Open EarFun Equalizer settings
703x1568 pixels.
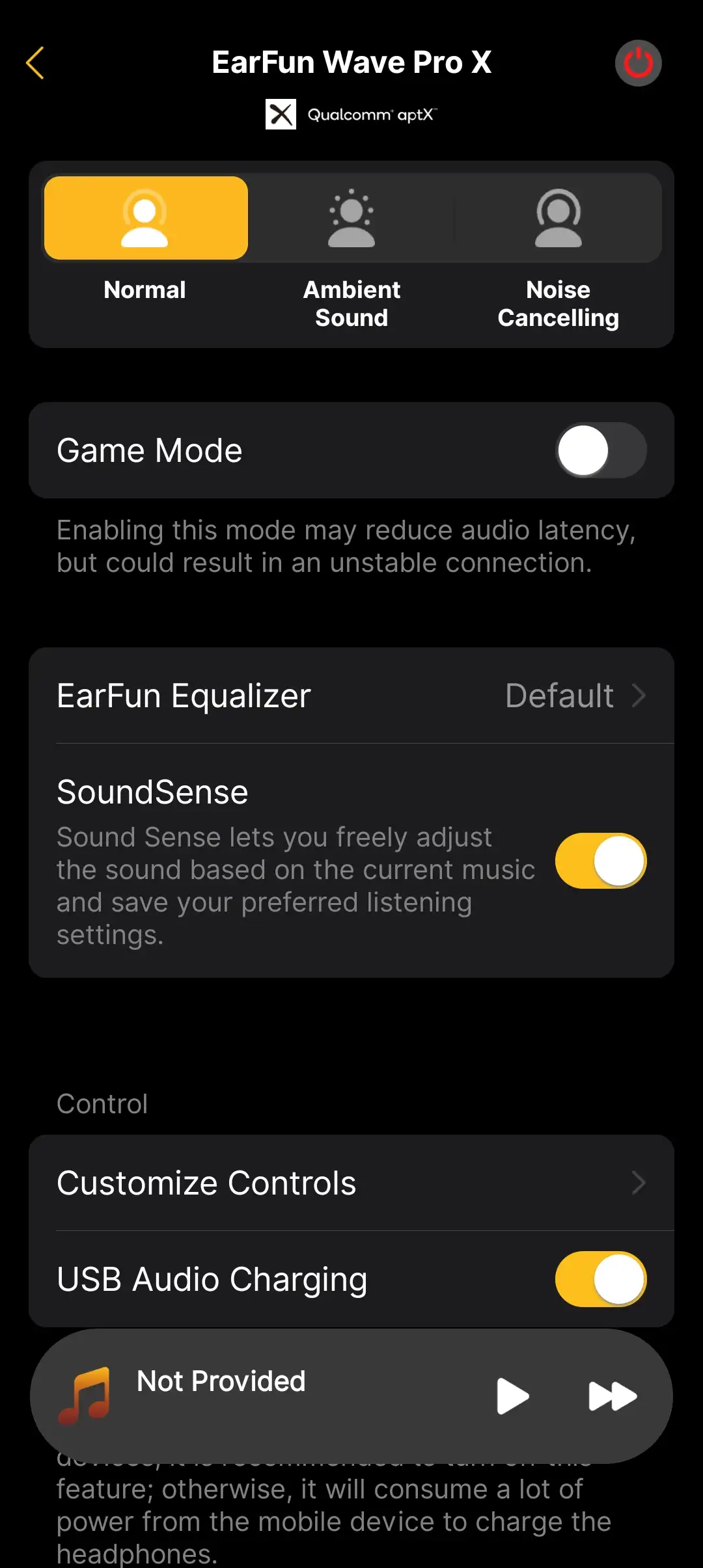pyautogui.click(x=351, y=696)
